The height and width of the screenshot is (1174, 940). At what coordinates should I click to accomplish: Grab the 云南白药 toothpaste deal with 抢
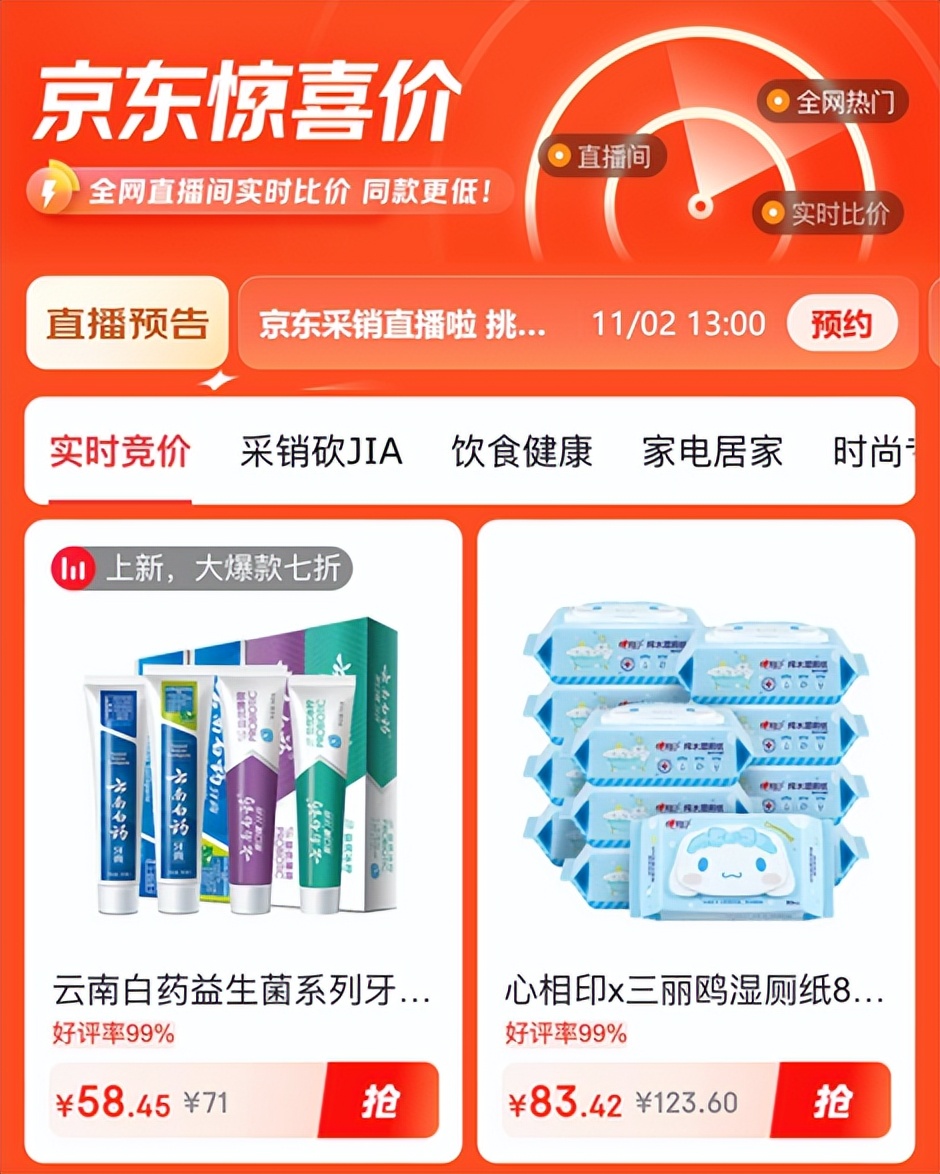click(380, 1102)
